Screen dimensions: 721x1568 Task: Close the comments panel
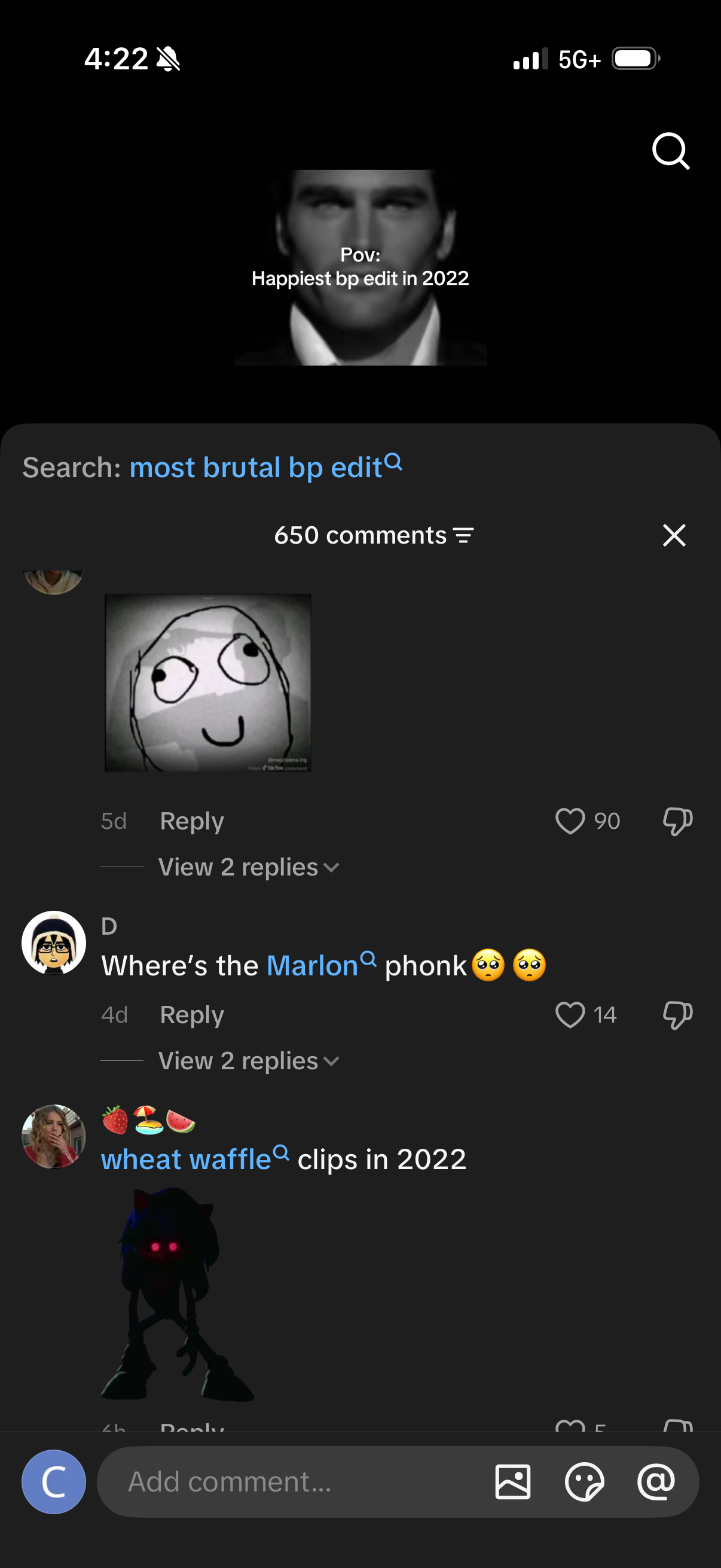[674, 536]
